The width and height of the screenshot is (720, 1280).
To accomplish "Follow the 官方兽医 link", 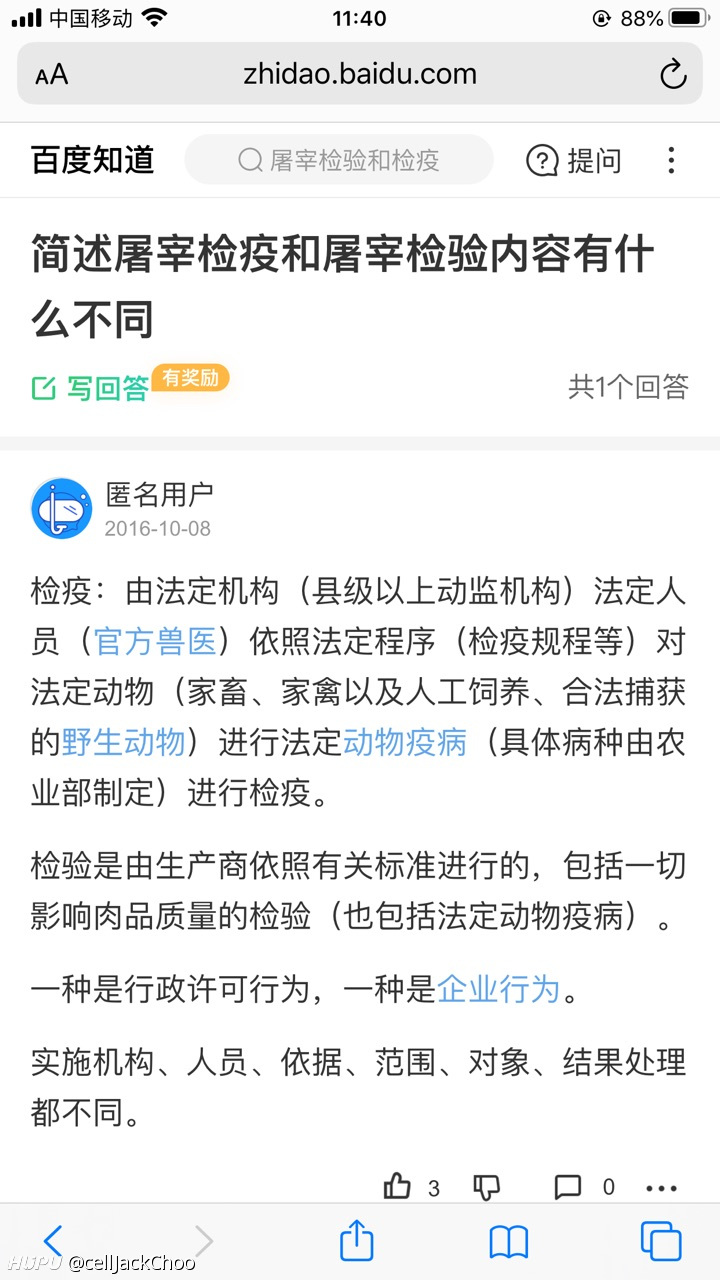I will point(155,641).
